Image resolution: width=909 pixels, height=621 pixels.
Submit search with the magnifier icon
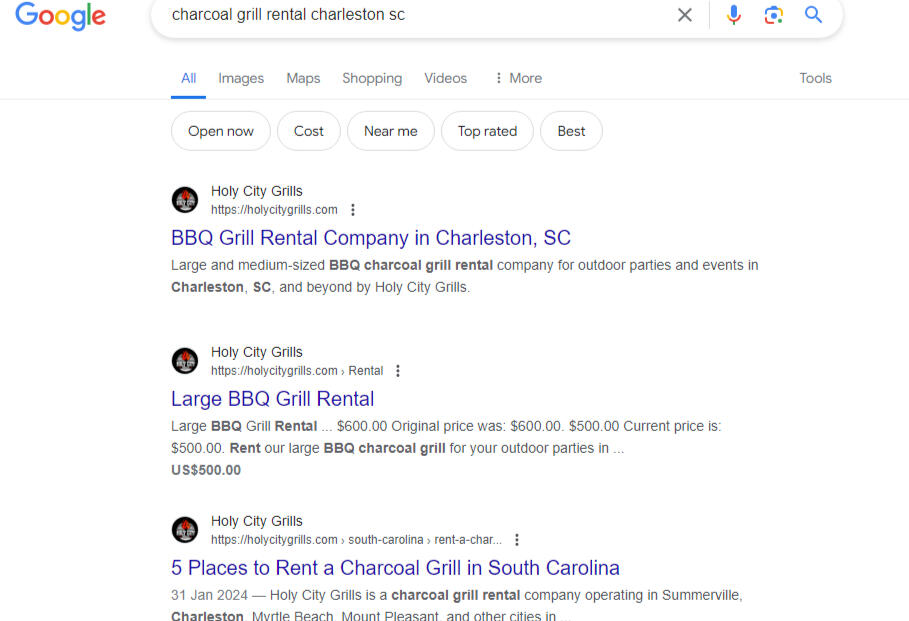tap(814, 15)
